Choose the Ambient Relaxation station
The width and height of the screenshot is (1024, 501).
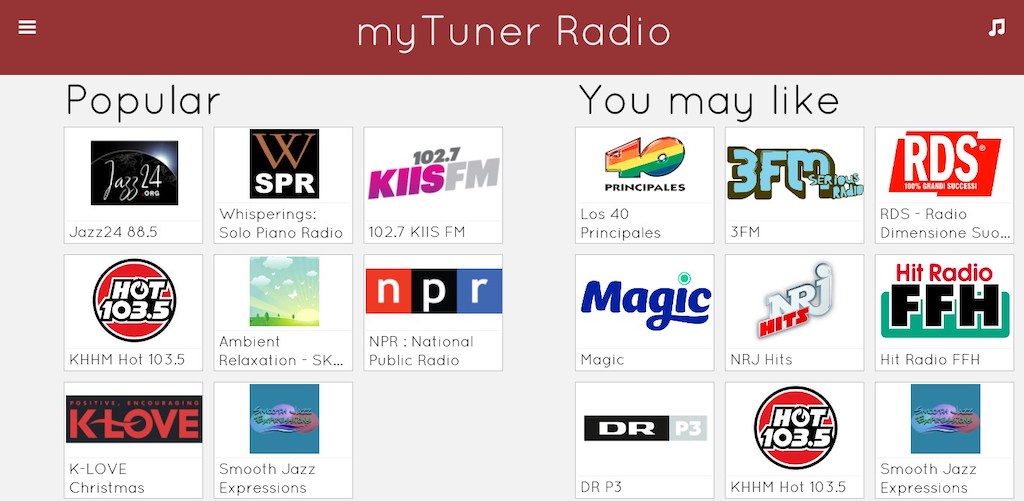pos(283,312)
